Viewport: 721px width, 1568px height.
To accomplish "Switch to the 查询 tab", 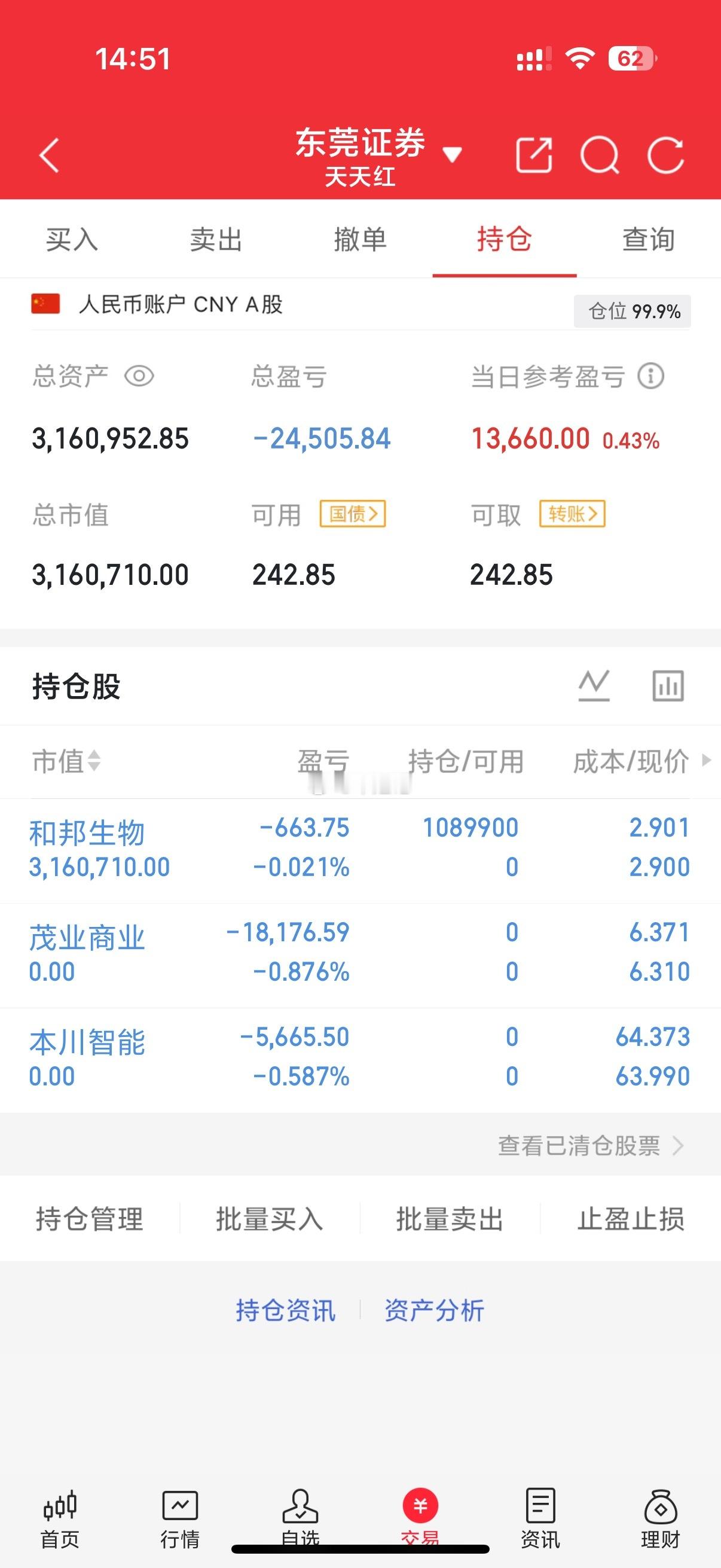I will tap(647, 240).
